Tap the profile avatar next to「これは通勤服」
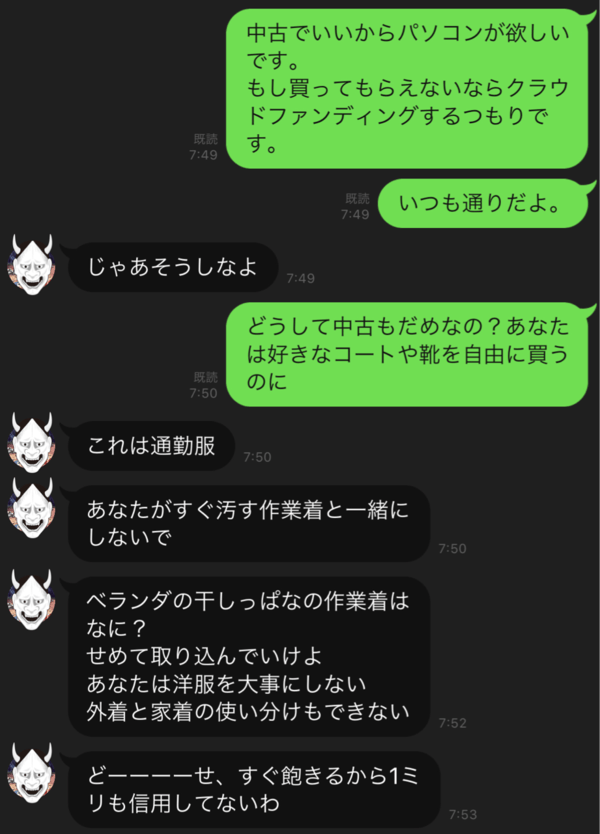Image resolution: width=600 pixels, height=834 pixels. [x=30, y=442]
